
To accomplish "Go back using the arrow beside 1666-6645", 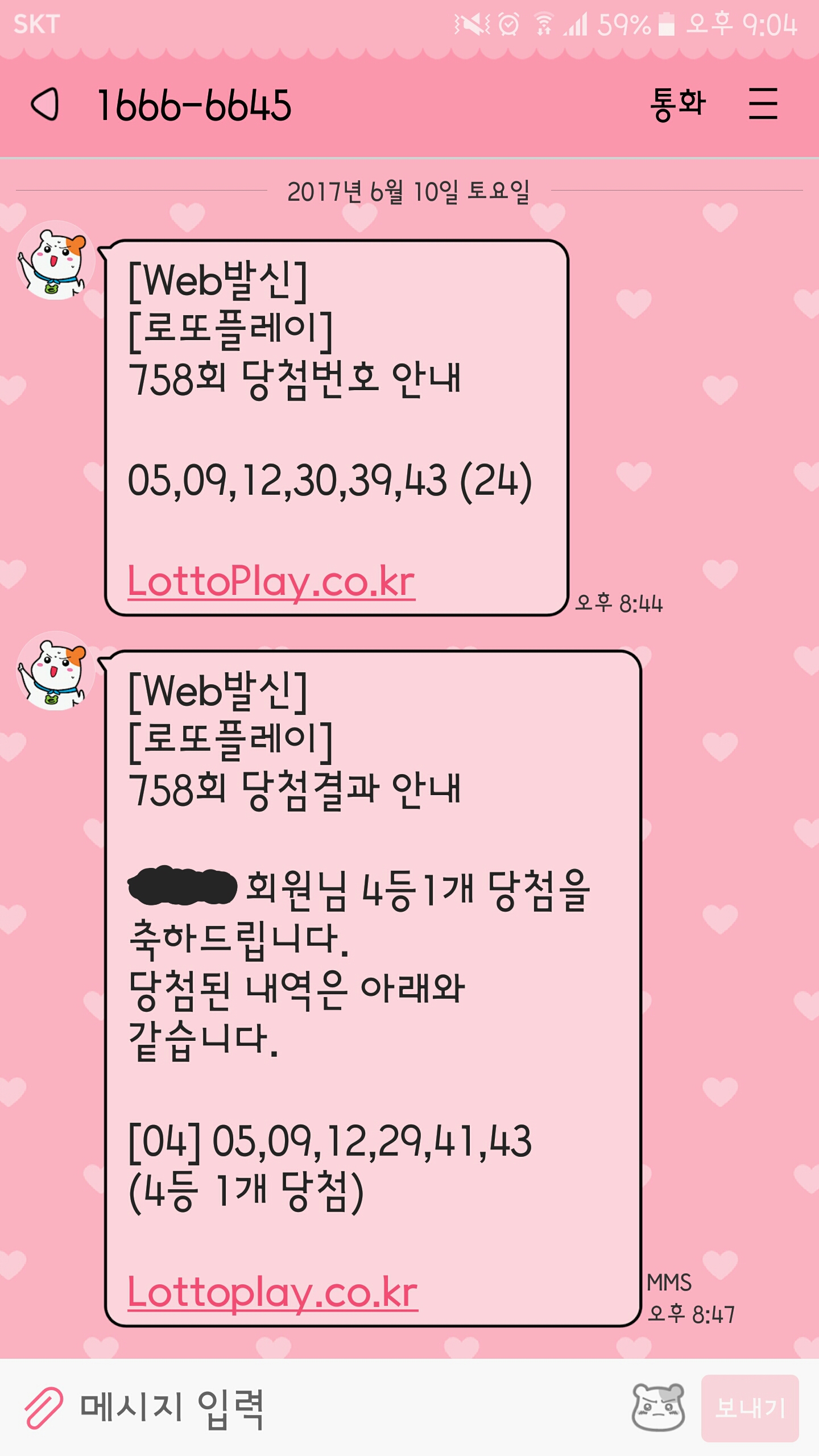I will point(45,105).
